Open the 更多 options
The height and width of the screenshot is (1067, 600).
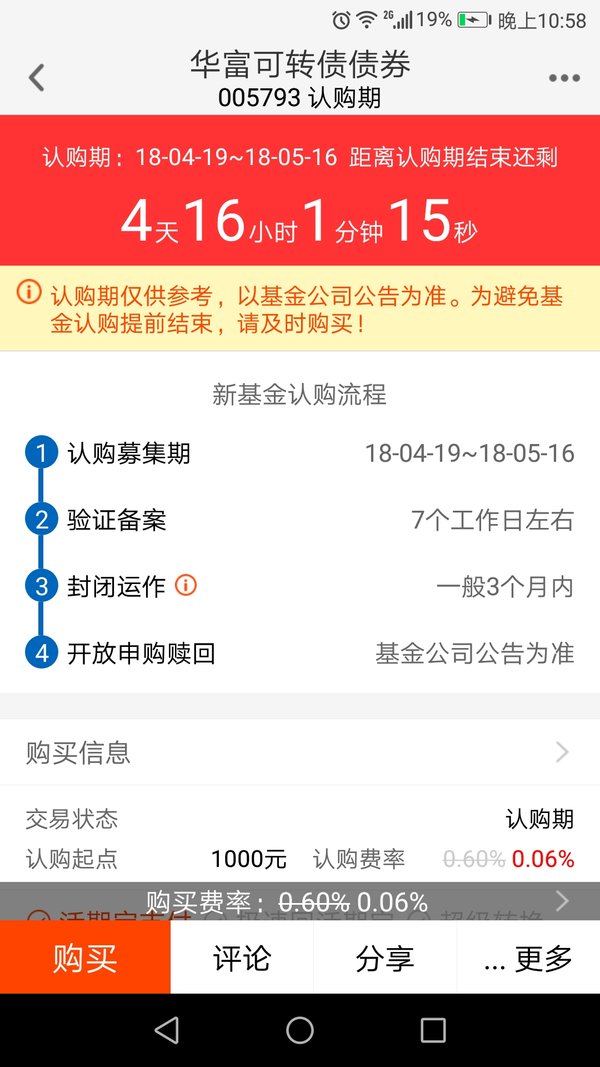click(x=529, y=957)
